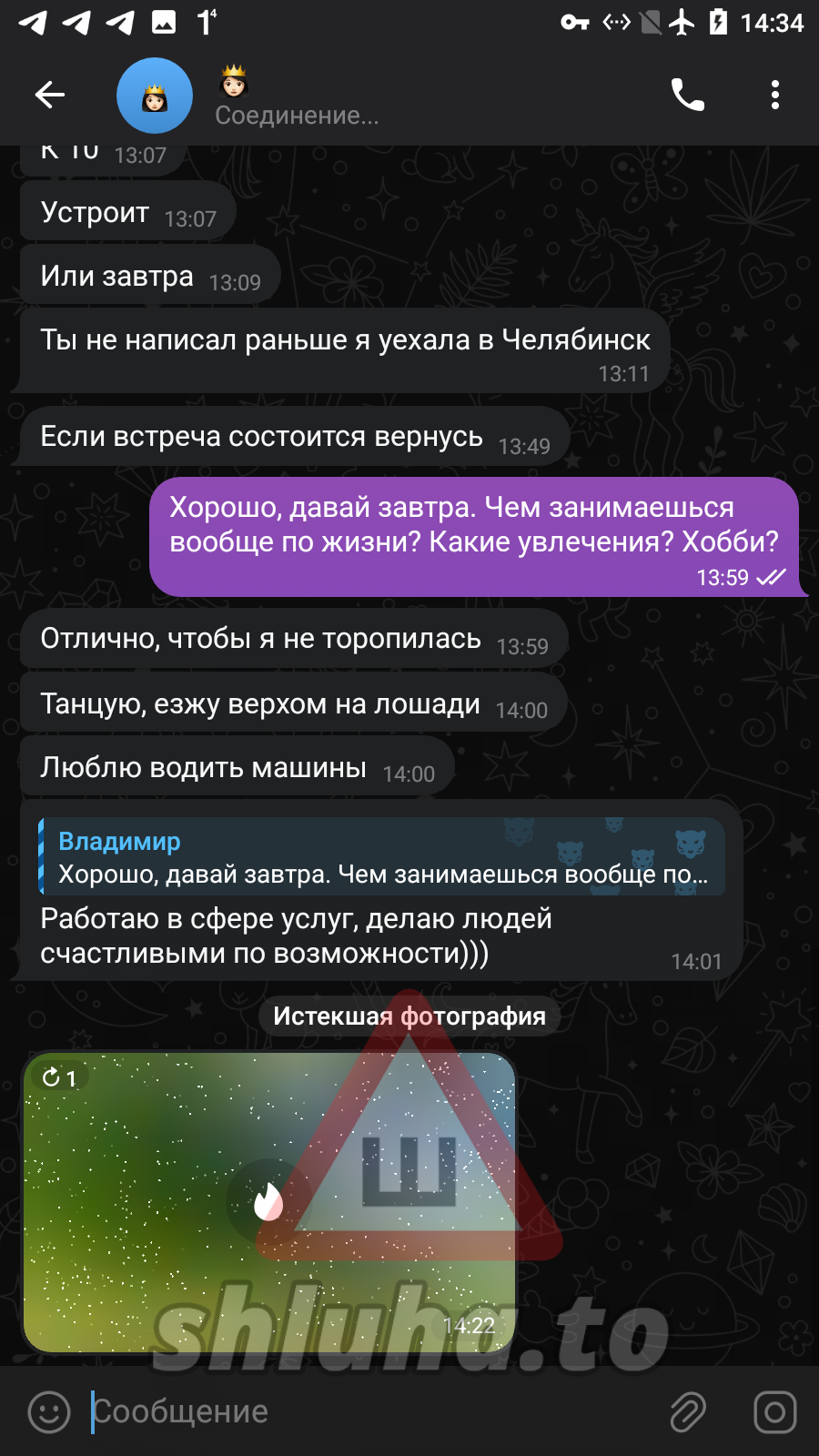Image resolution: width=819 pixels, height=1456 pixels.
Task: Attach a file with the paperclip
Action: 688,1411
